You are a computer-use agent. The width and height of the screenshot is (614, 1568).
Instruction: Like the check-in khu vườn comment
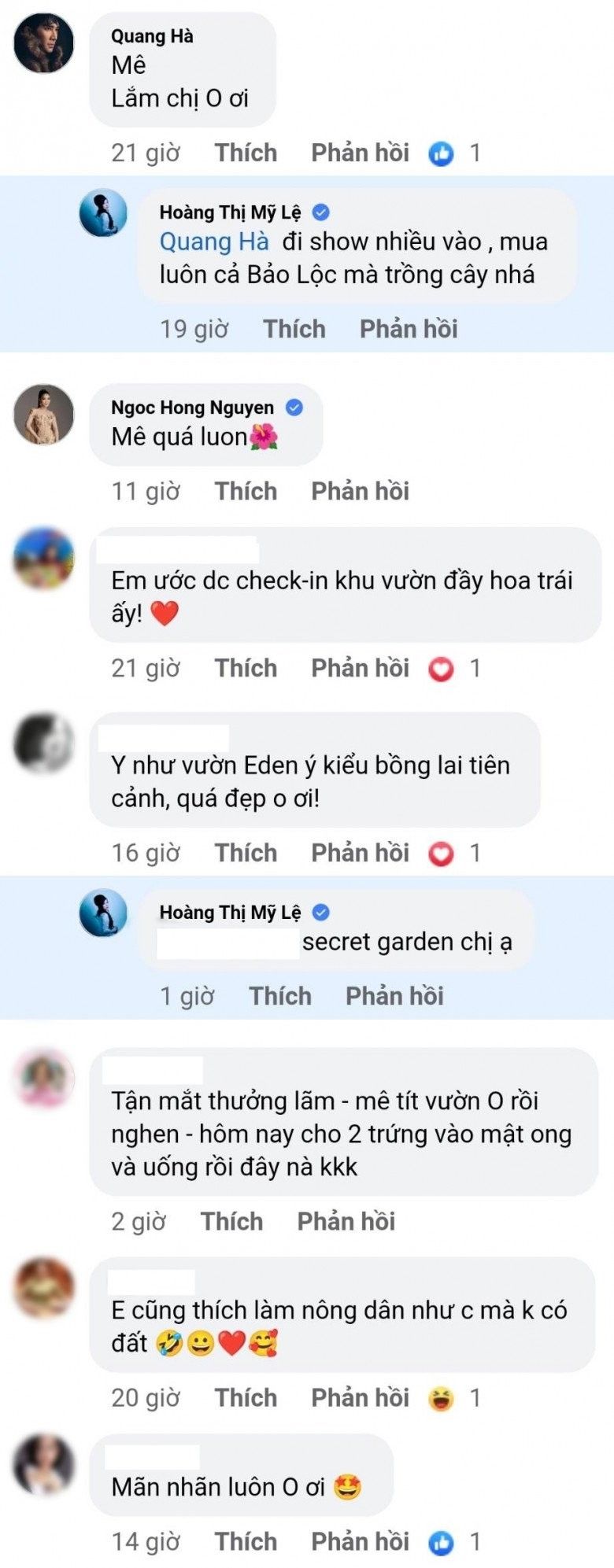246,668
